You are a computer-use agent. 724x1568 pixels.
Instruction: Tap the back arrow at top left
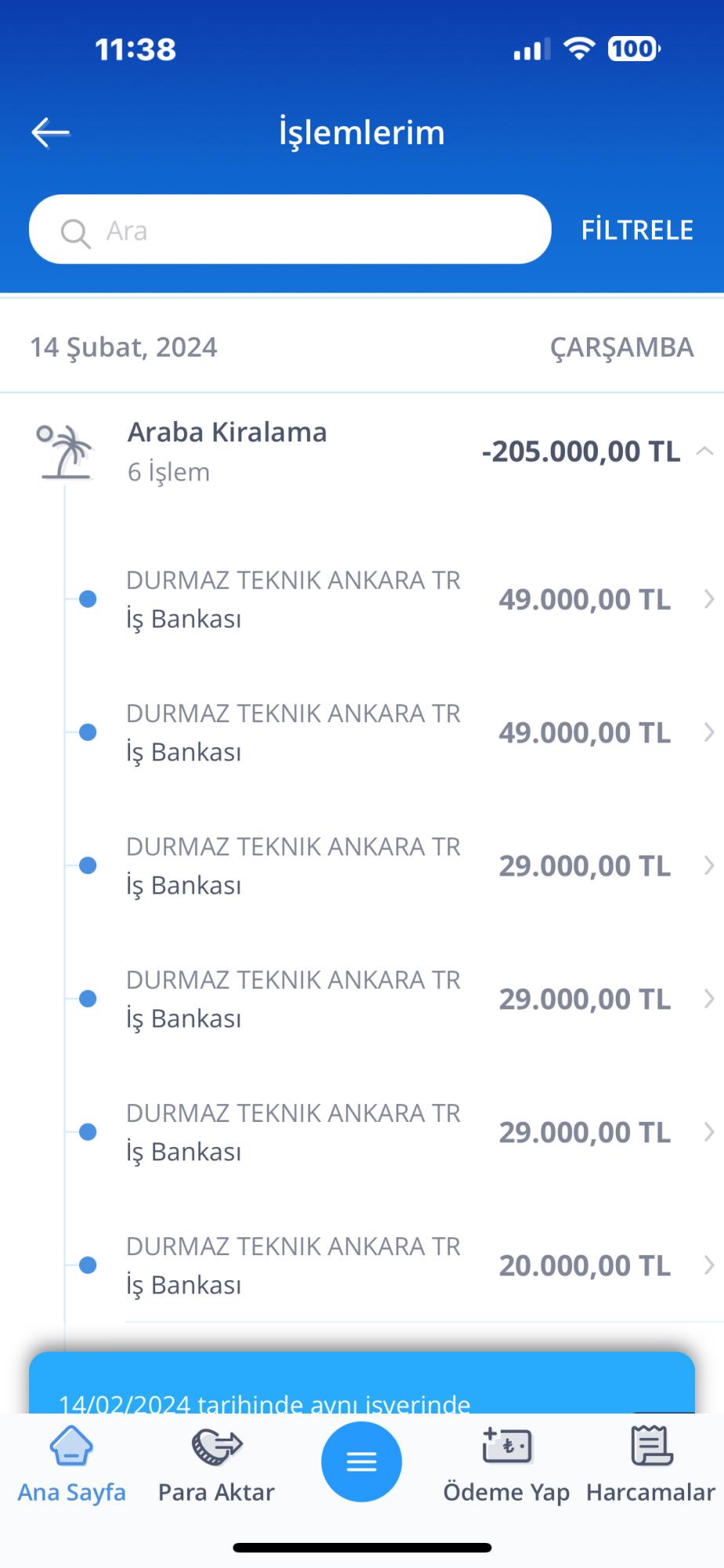click(x=49, y=132)
